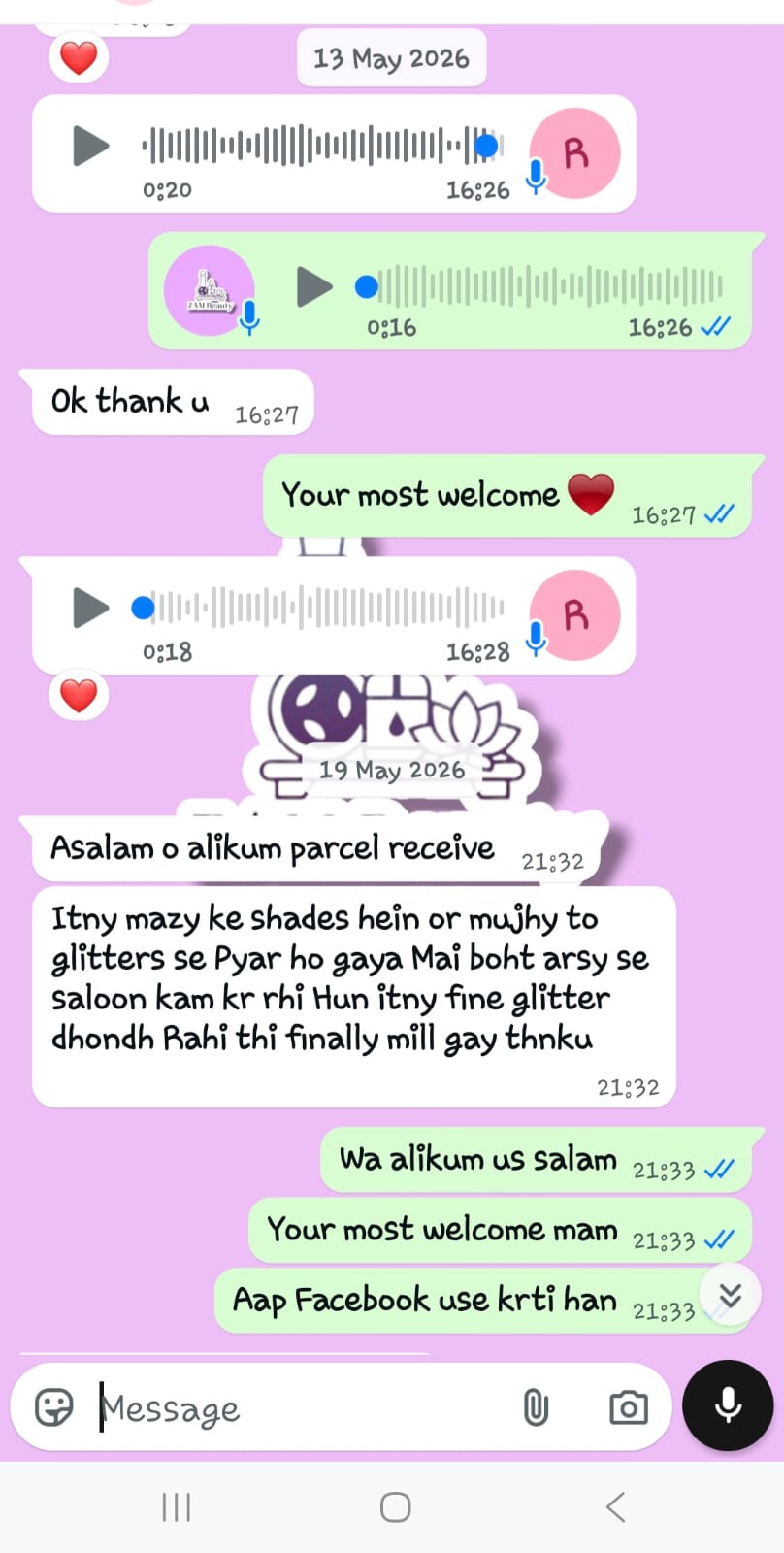Attach a file with the paperclip icon
Image resolution: width=784 pixels, height=1553 pixels.
coord(536,1406)
